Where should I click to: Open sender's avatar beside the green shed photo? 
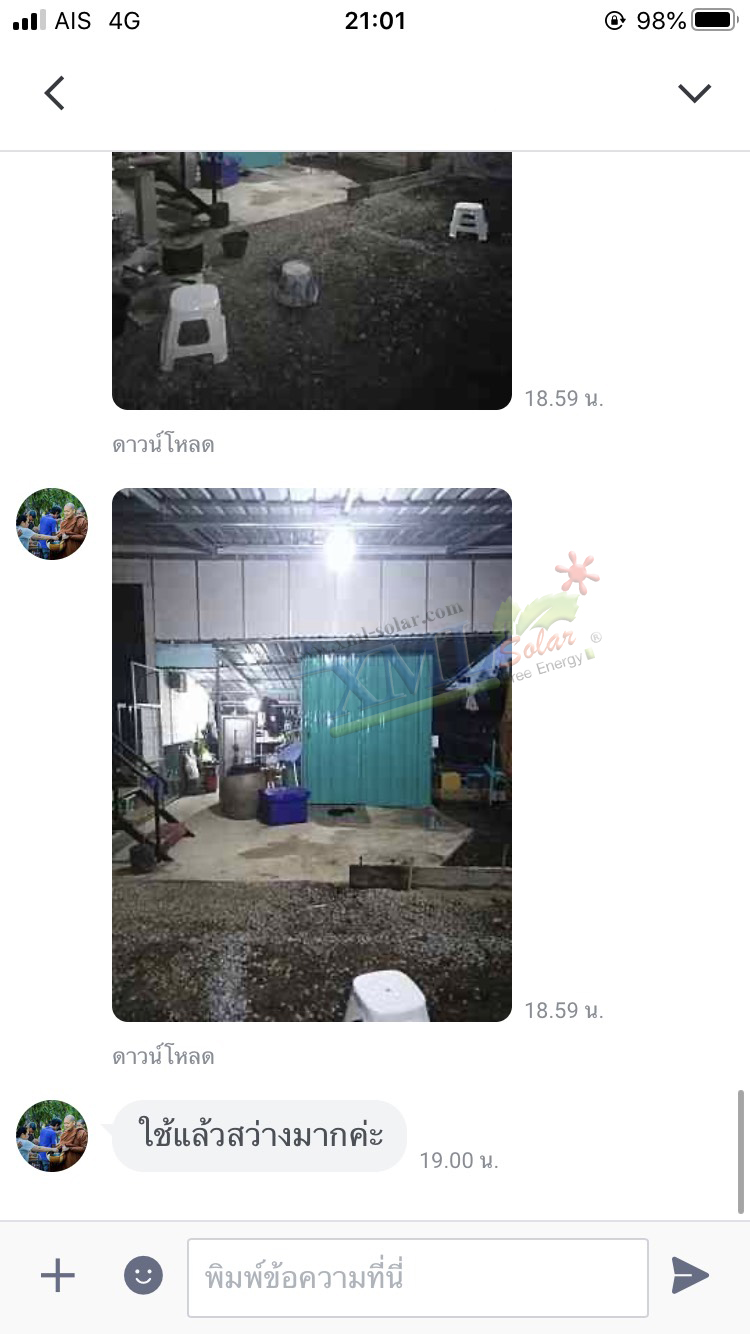click(52, 524)
